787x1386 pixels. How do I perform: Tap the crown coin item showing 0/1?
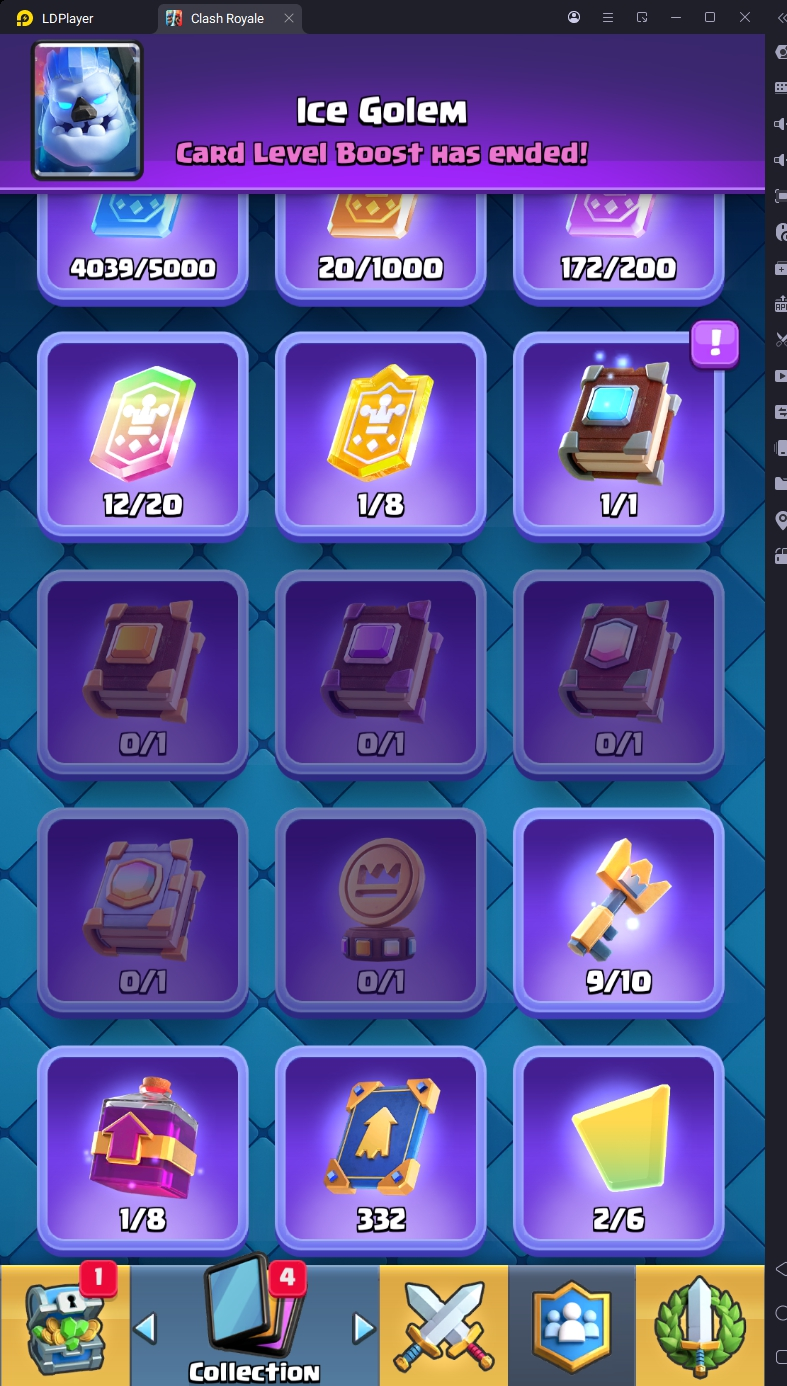click(x=381, y=910)
